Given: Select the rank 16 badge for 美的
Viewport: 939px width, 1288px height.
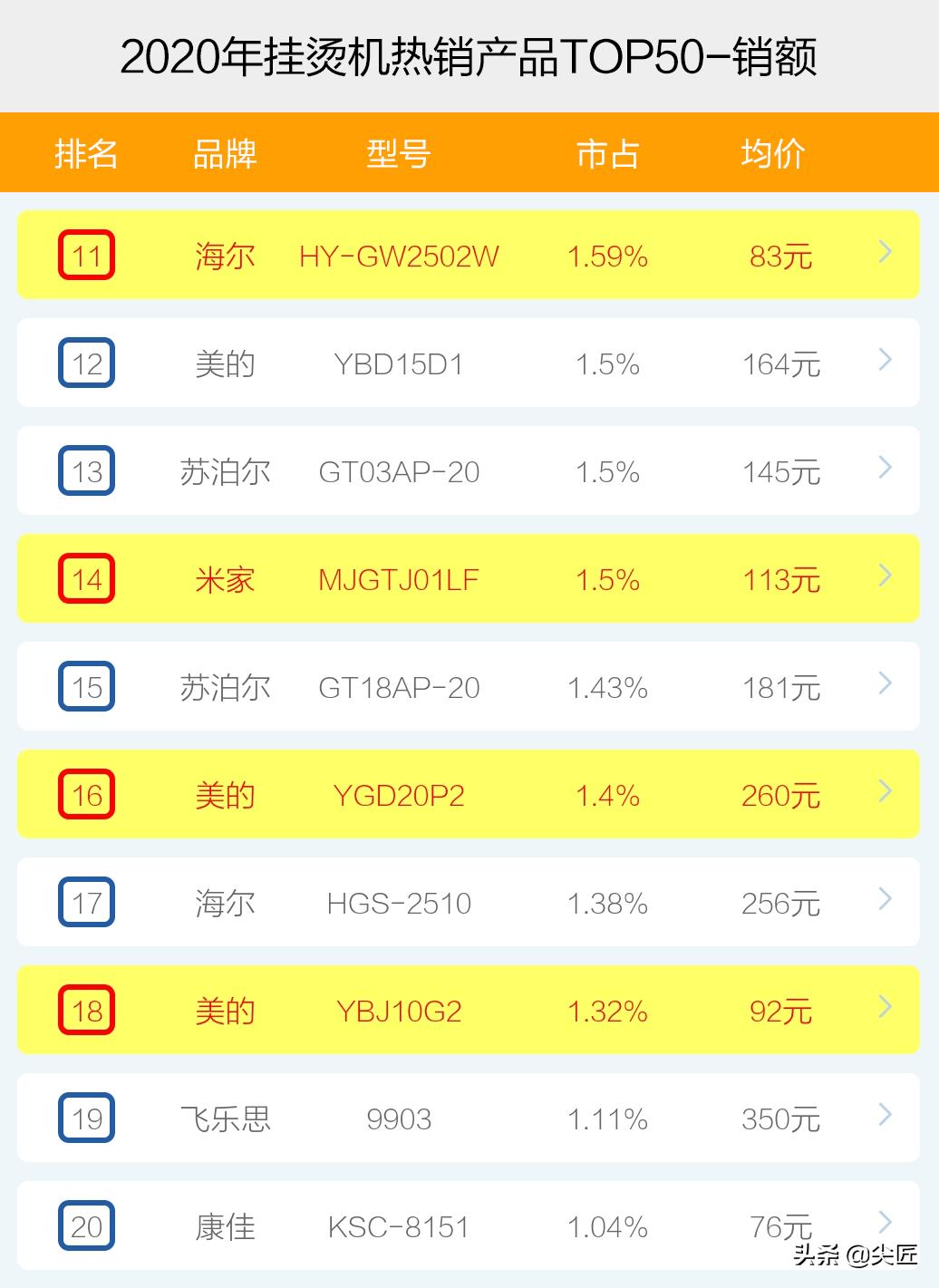Looking at the screenshot, I should click(x=86, y=795).
